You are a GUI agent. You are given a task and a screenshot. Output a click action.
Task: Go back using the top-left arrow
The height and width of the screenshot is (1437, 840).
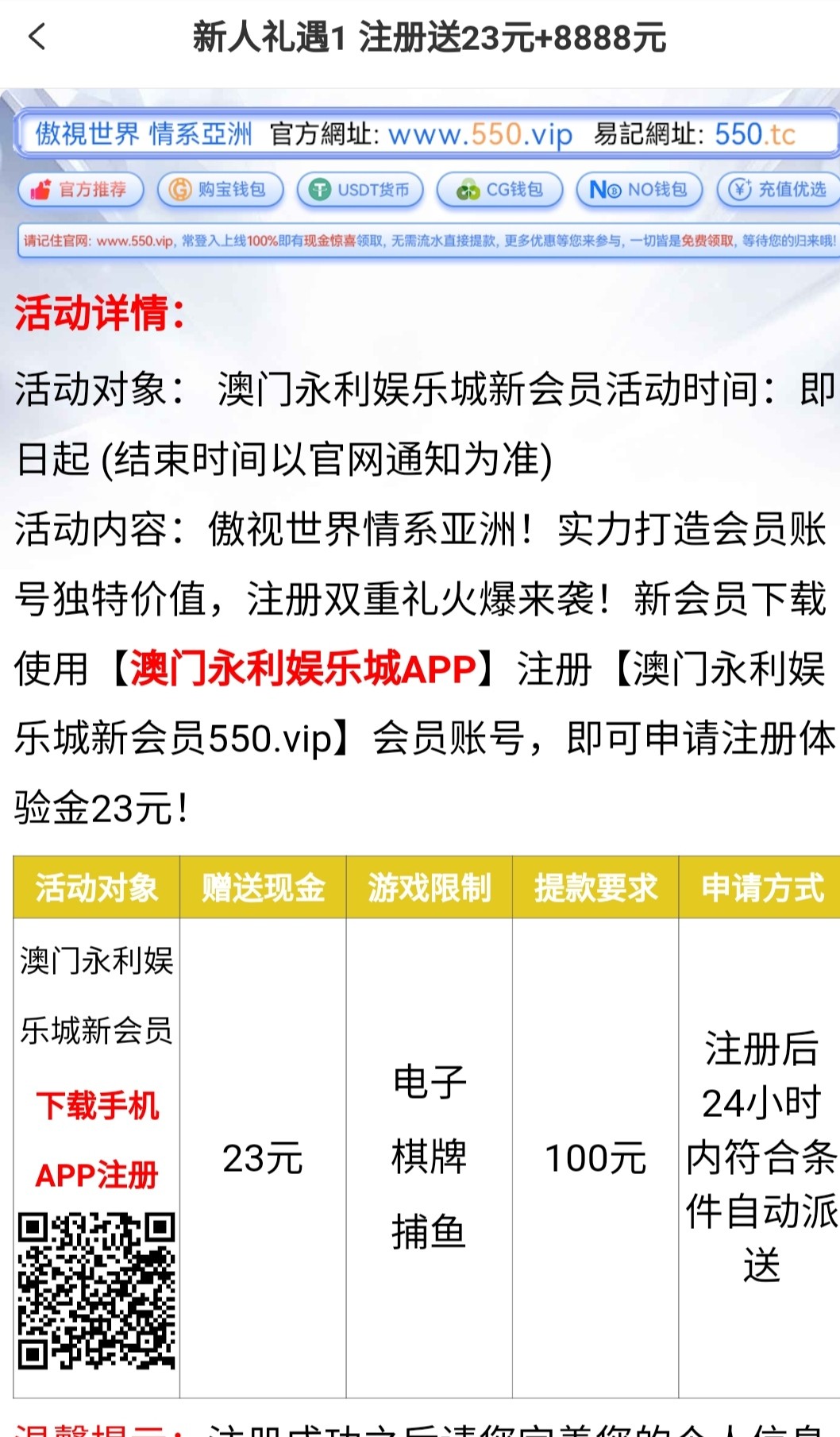coord(37,37)
